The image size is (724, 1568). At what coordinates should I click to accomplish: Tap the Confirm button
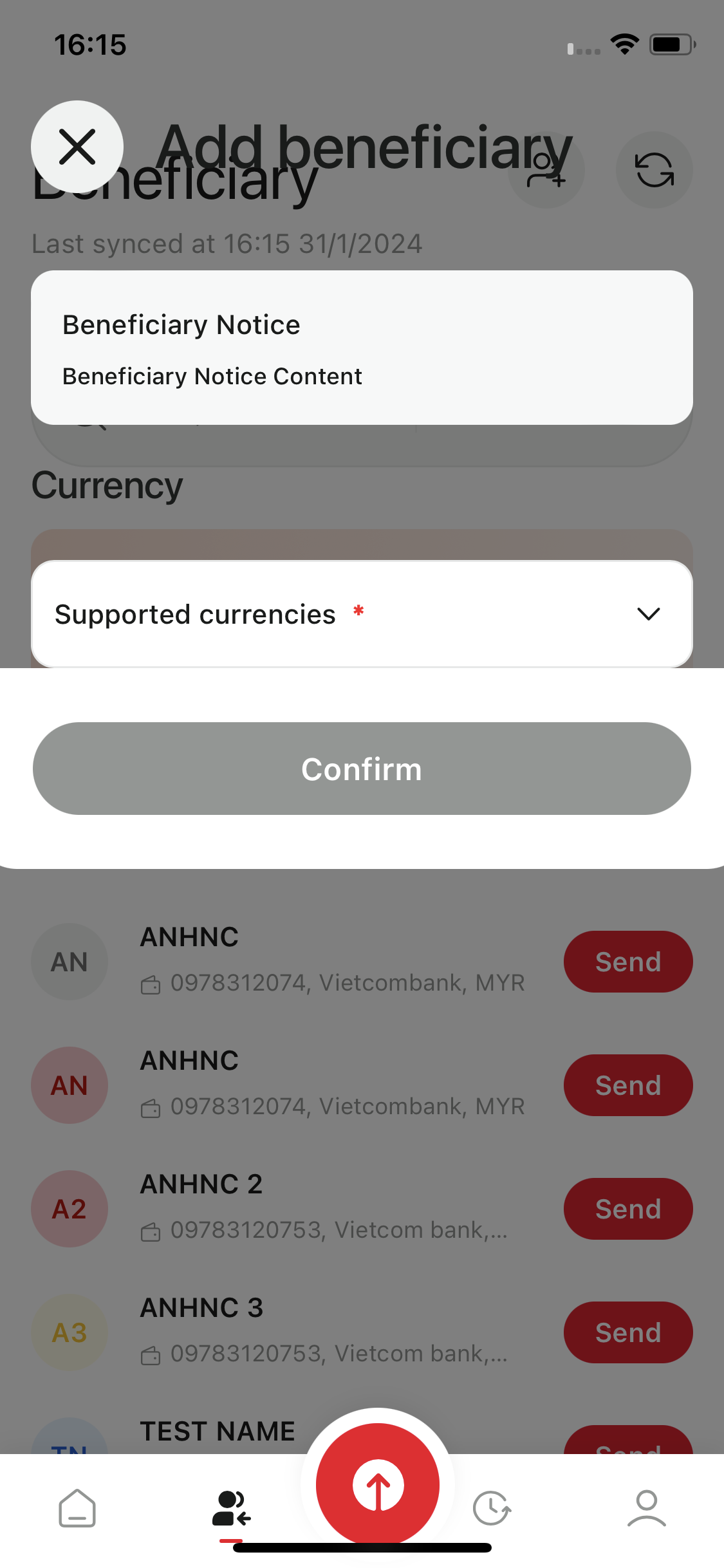click(362, 769)
